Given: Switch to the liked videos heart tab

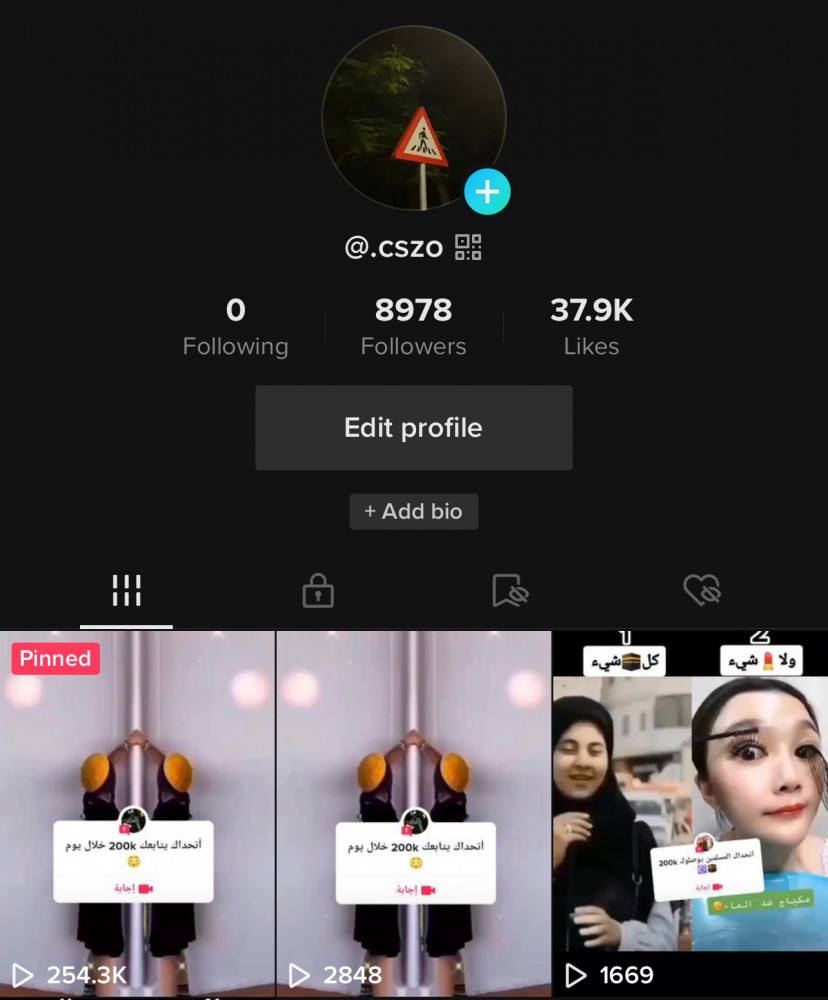Looking at the screenshot, I should pos(701,591).
